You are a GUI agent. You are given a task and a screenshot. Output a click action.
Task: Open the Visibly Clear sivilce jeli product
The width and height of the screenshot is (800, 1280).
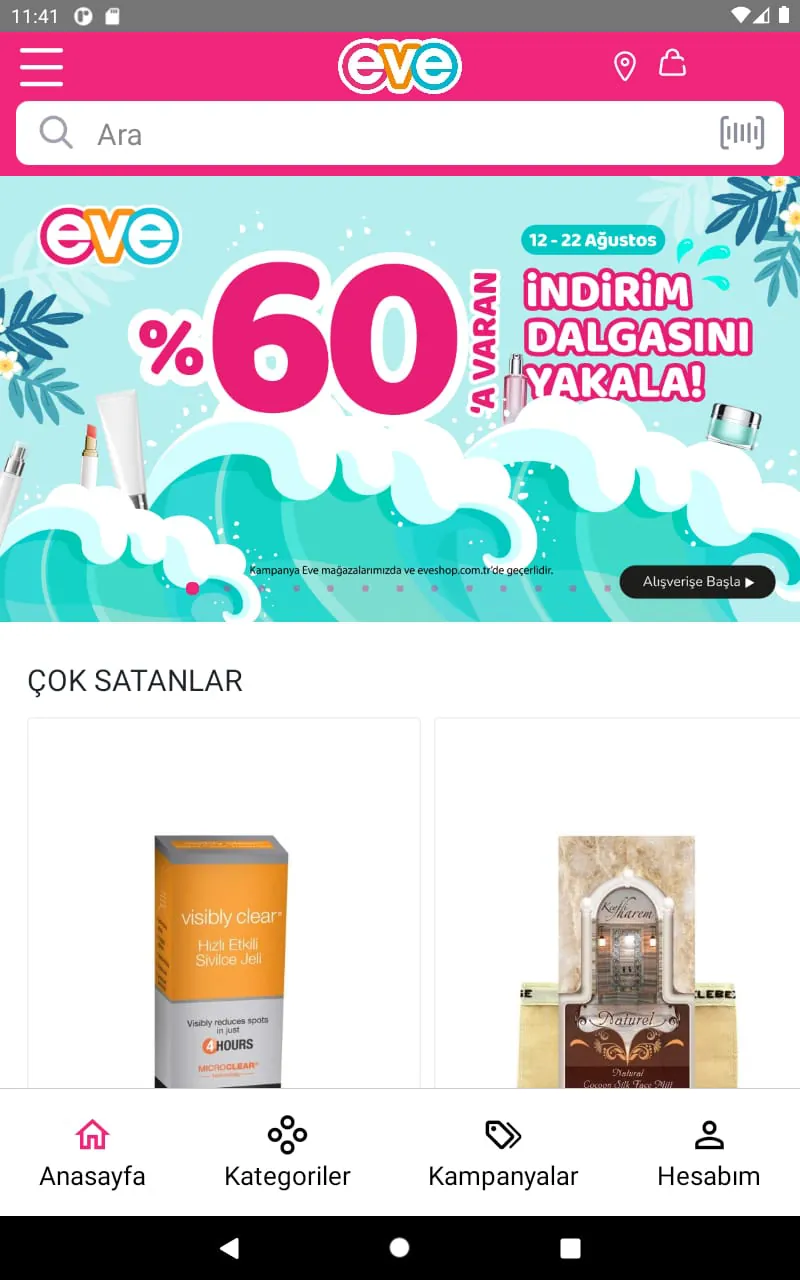pyautogui.click(x=223, y=950)
